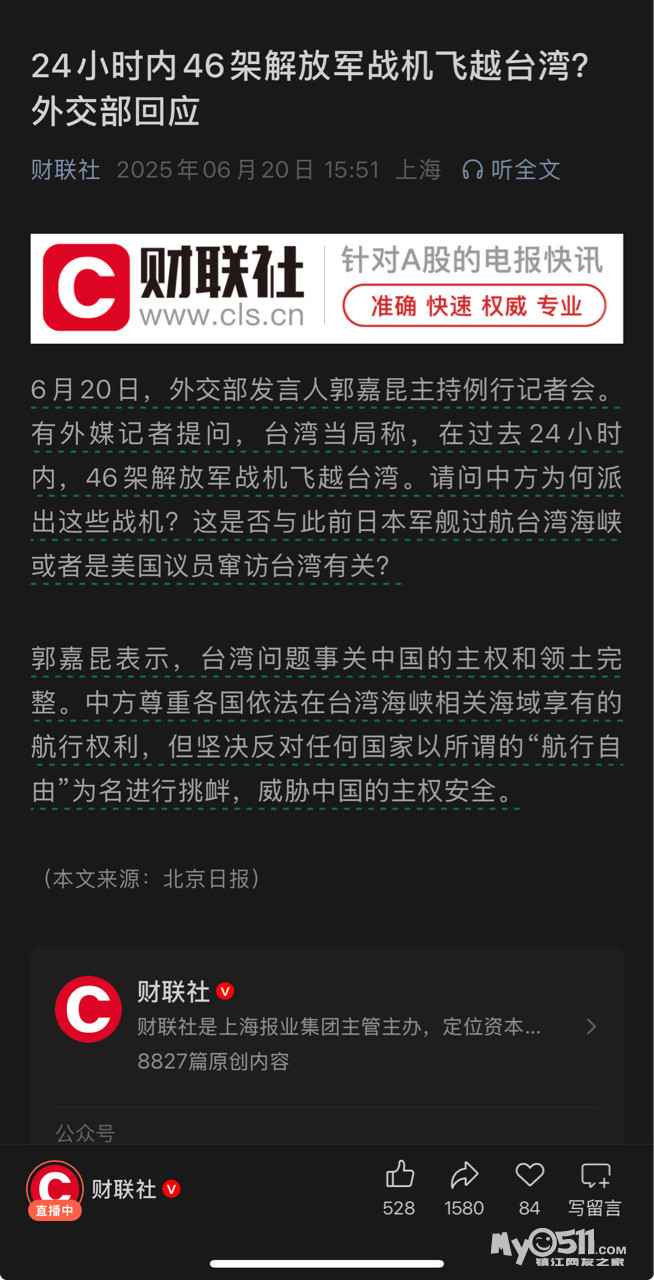The width and height of the screenshot is (654, 1280).
Task: Open the 财联社 www.cls.cn banner
Action: (327, 289)
